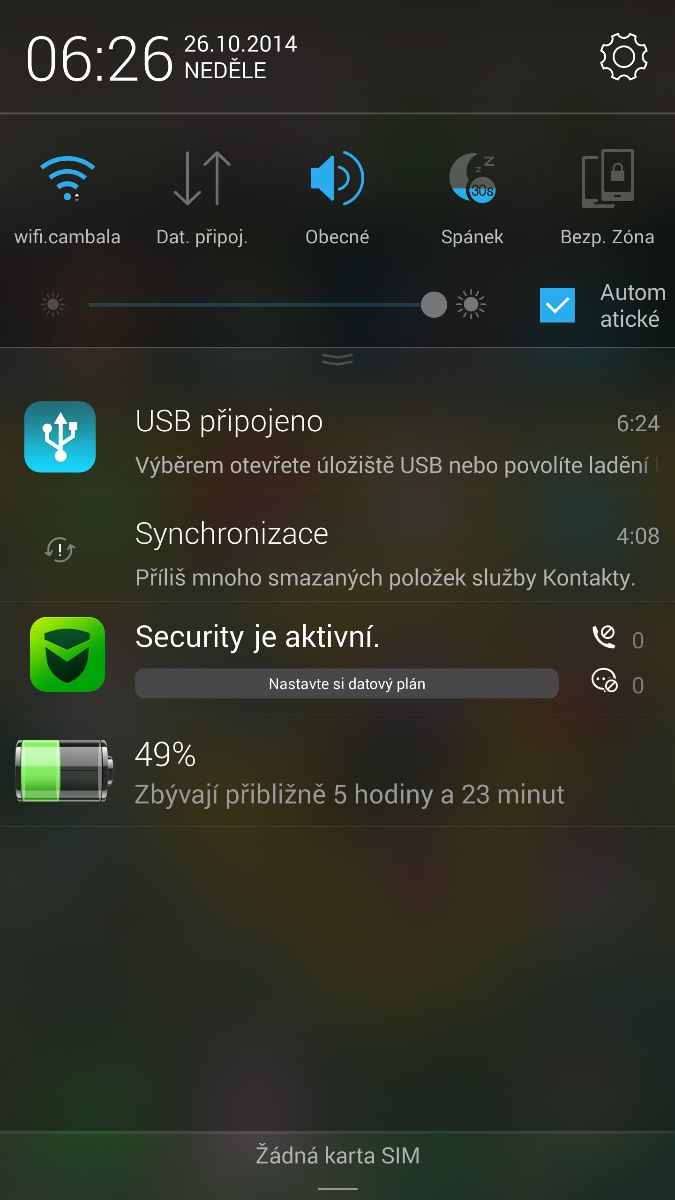Expand the quick settings handle
This screenshot has height=1200, width=675.
[337, 359]
